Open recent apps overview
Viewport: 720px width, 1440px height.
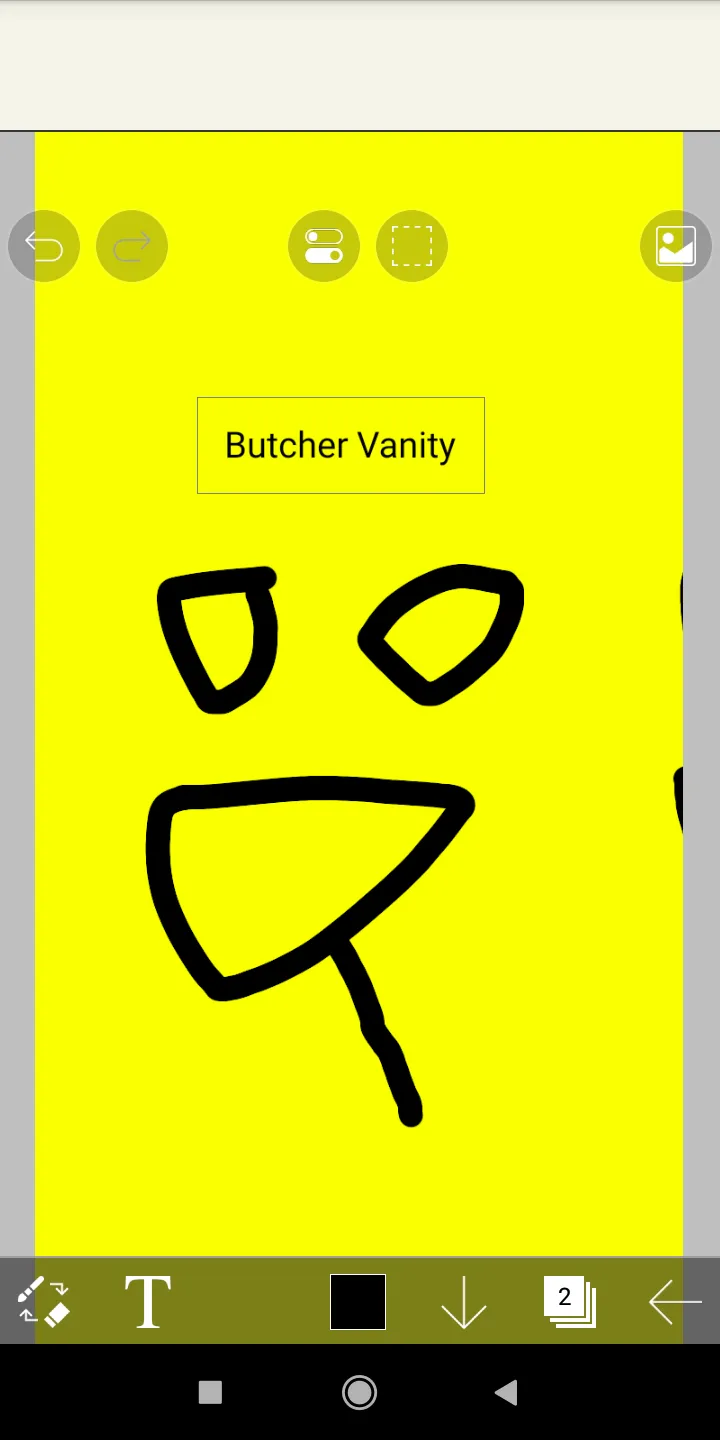pyautogui.click(x=210, y=1392)
